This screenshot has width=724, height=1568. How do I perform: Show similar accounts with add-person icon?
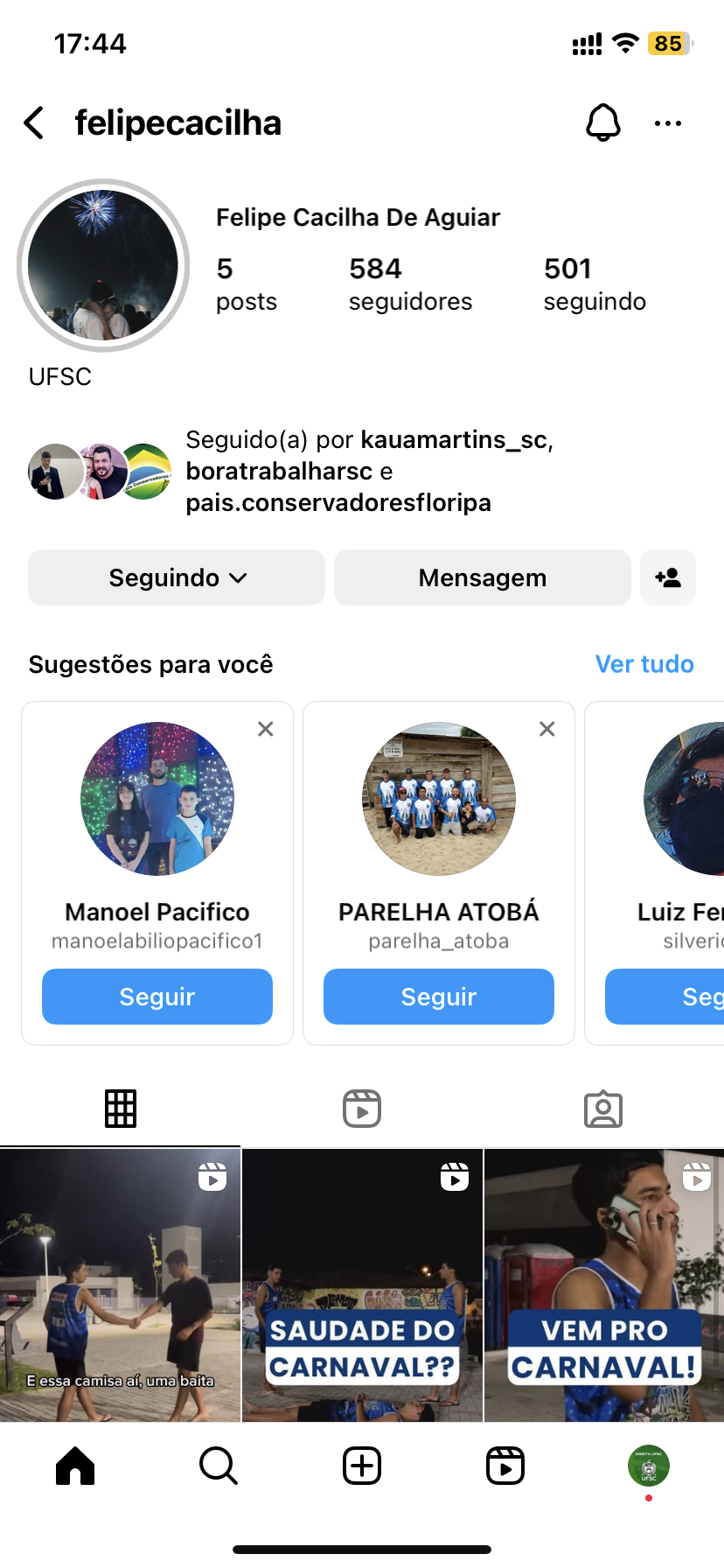(668, 577)
